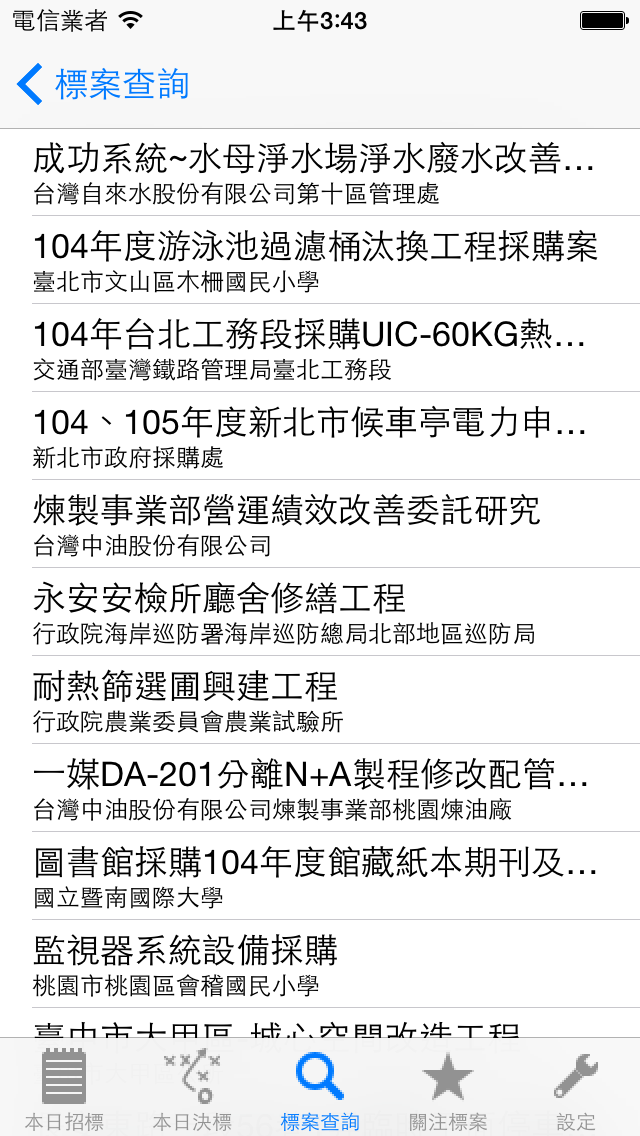Image resolution: width=640 pixels, height=1136 pixels.
Task: Open 永安安檢所廳舍修繕工程
Action: coord(320,611)
